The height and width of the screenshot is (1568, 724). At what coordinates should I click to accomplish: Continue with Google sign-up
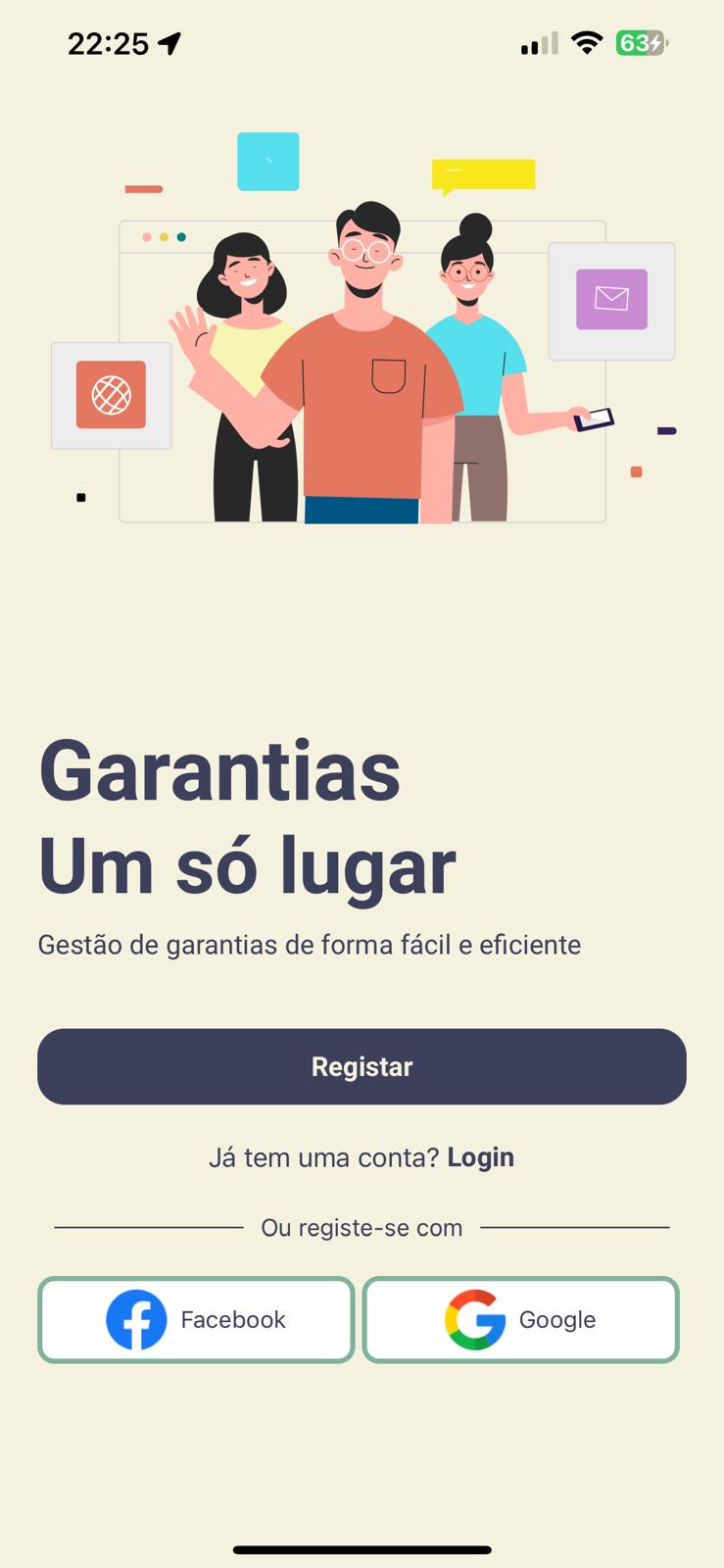pyautogui.click(x=520, y=1319)
